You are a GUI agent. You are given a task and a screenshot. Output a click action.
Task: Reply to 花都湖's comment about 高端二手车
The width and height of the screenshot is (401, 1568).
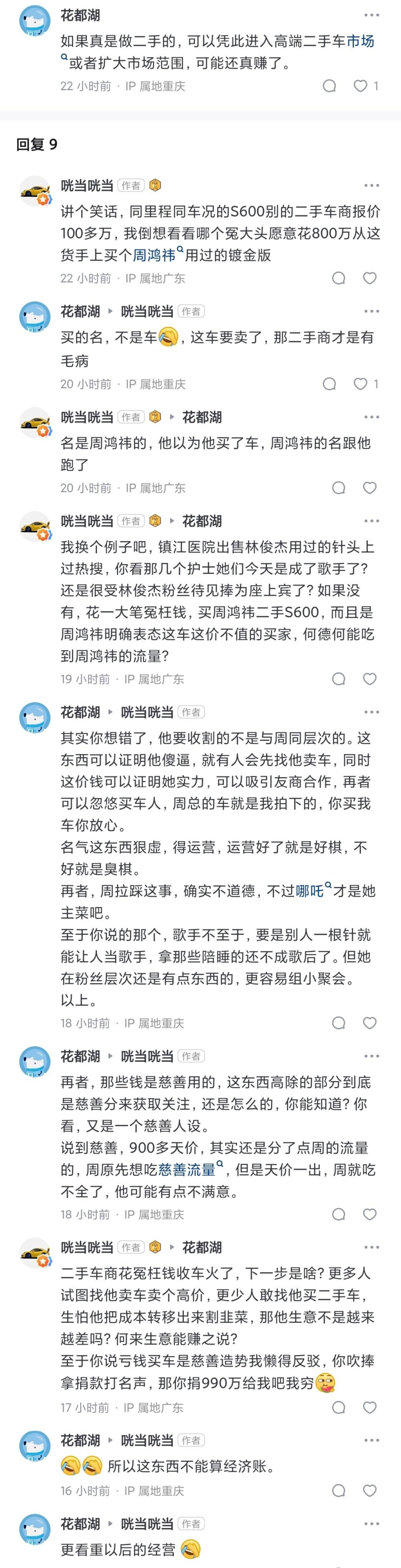(329, 86)
